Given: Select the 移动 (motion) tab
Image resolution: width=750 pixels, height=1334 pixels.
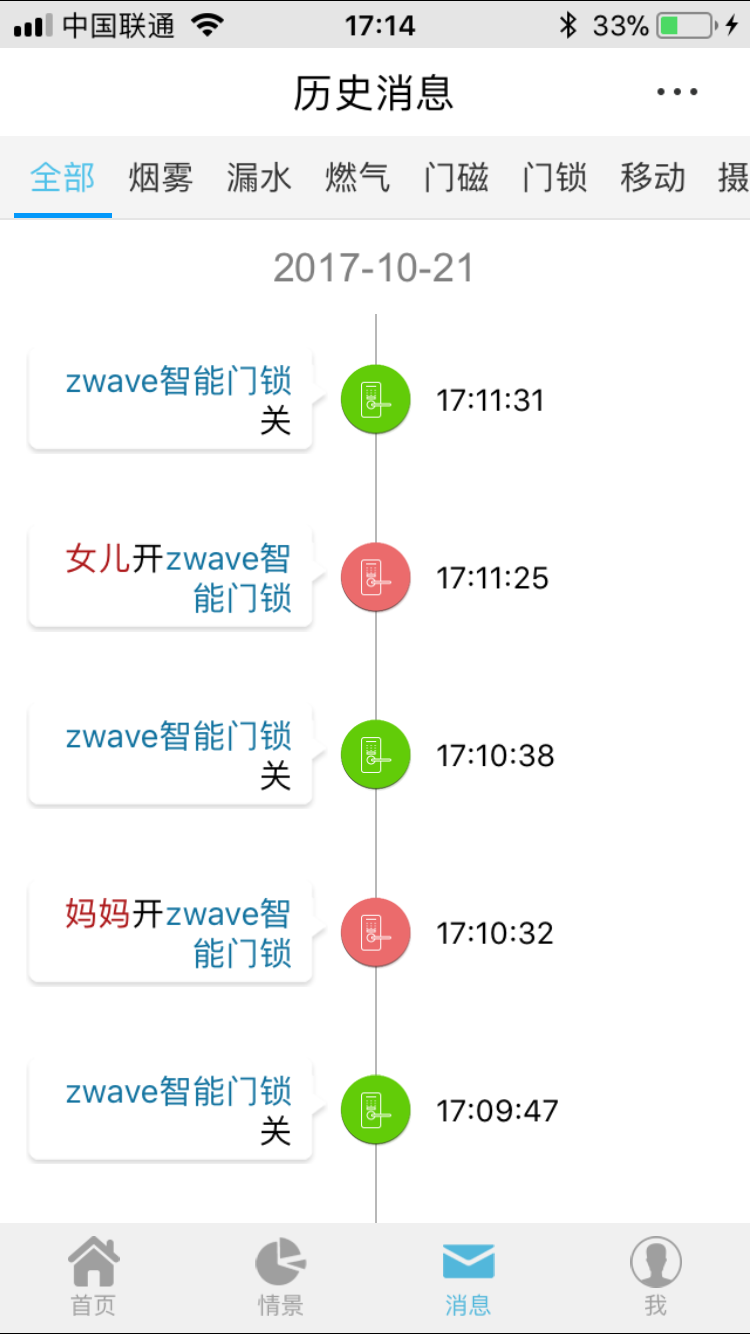Looking at the screenshot, I should coord(651,176).
